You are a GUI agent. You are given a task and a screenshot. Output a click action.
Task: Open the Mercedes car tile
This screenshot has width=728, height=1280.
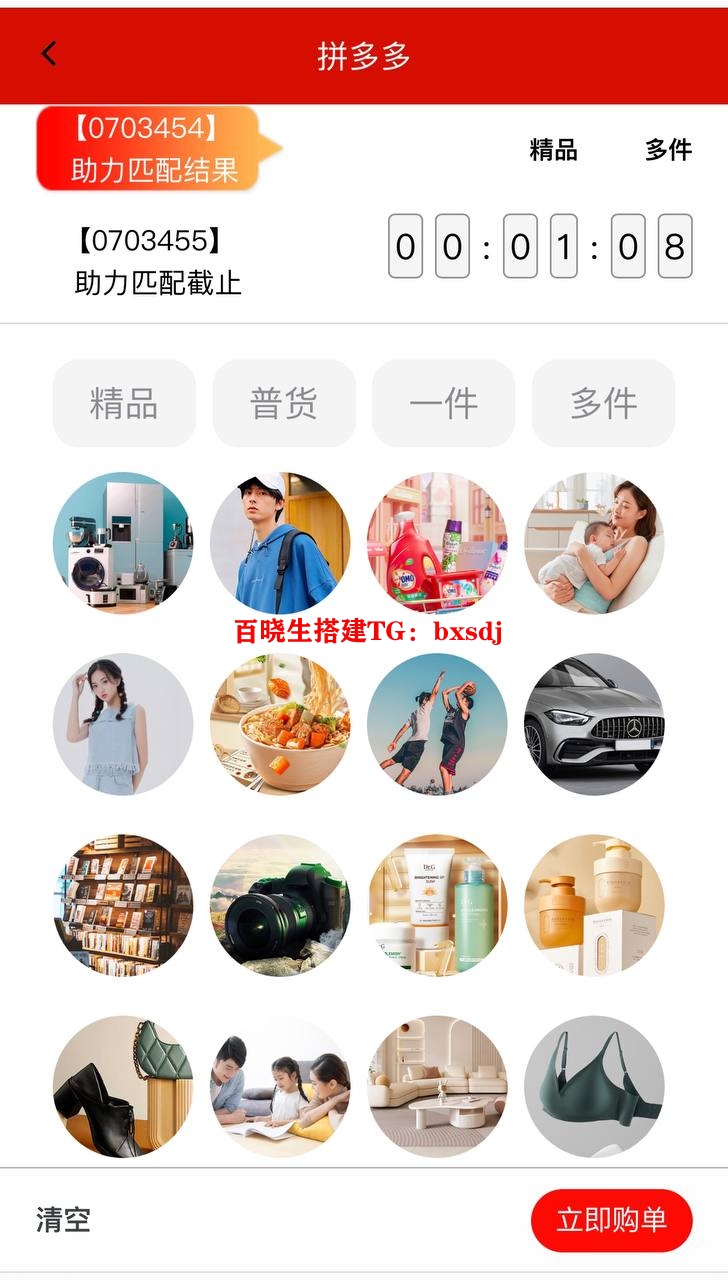(594, 724)
